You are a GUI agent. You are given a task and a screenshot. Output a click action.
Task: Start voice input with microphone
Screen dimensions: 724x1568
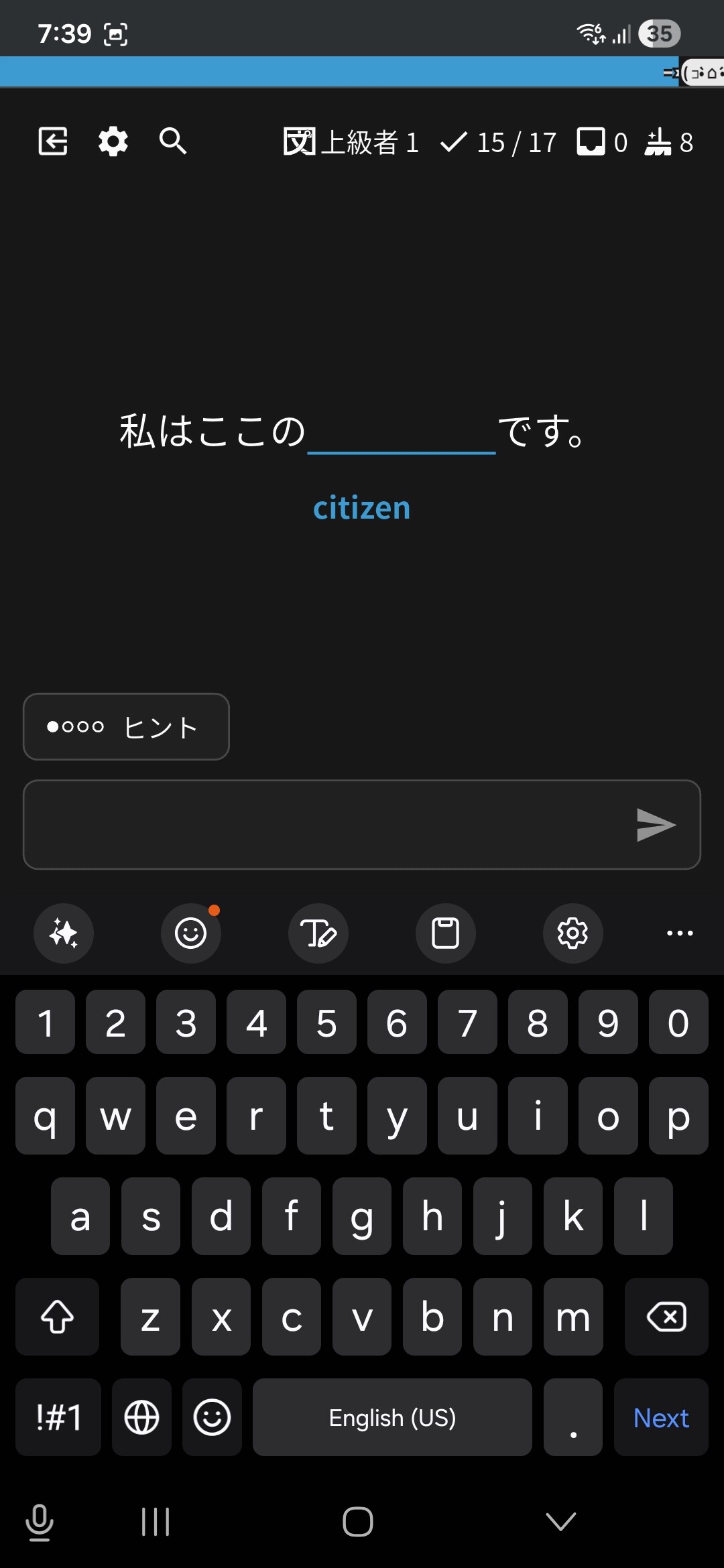tap(40, 1522)
